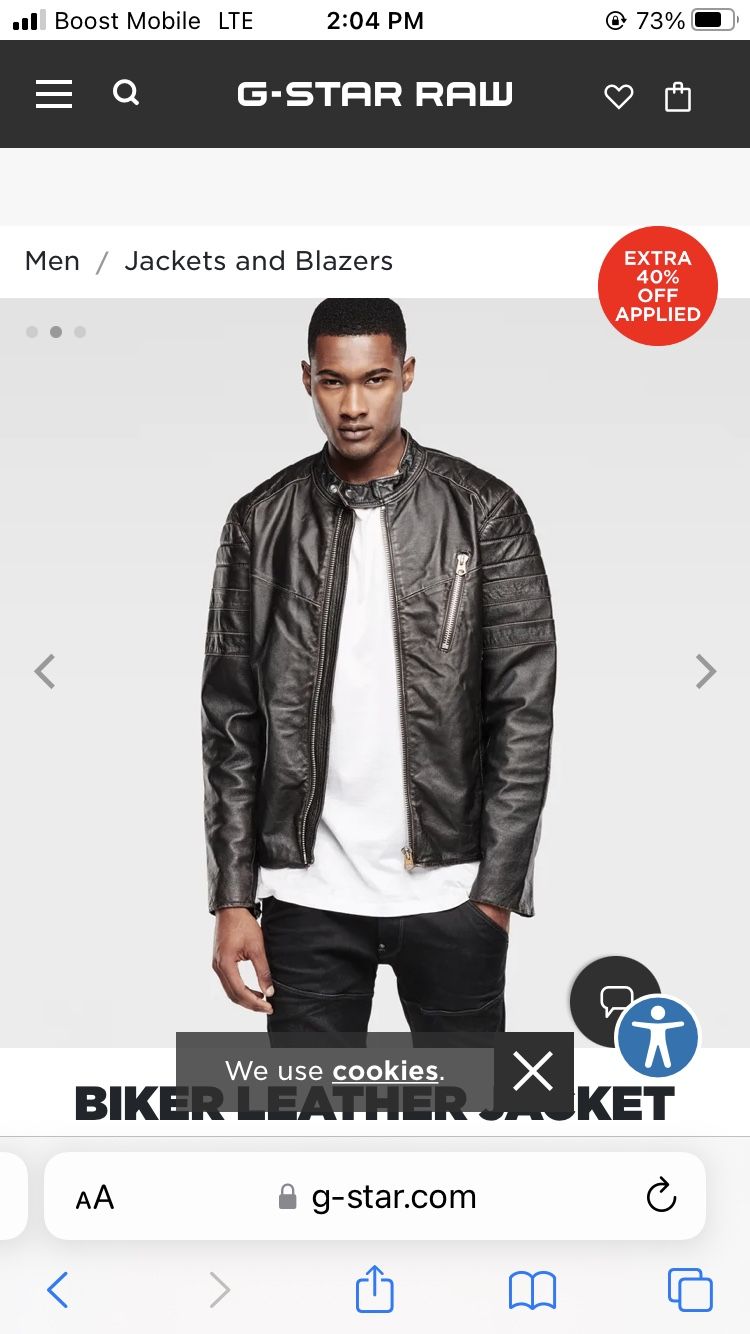The image size is (750, 1334).
Task: Select the second carousel dot indicator
Action: (x=56, y=331)
